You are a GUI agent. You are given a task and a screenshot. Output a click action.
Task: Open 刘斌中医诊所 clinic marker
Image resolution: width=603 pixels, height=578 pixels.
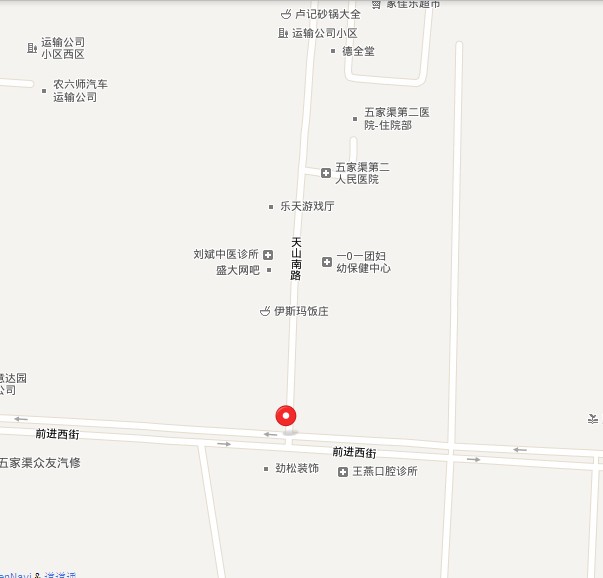click(x=268, y=255)
